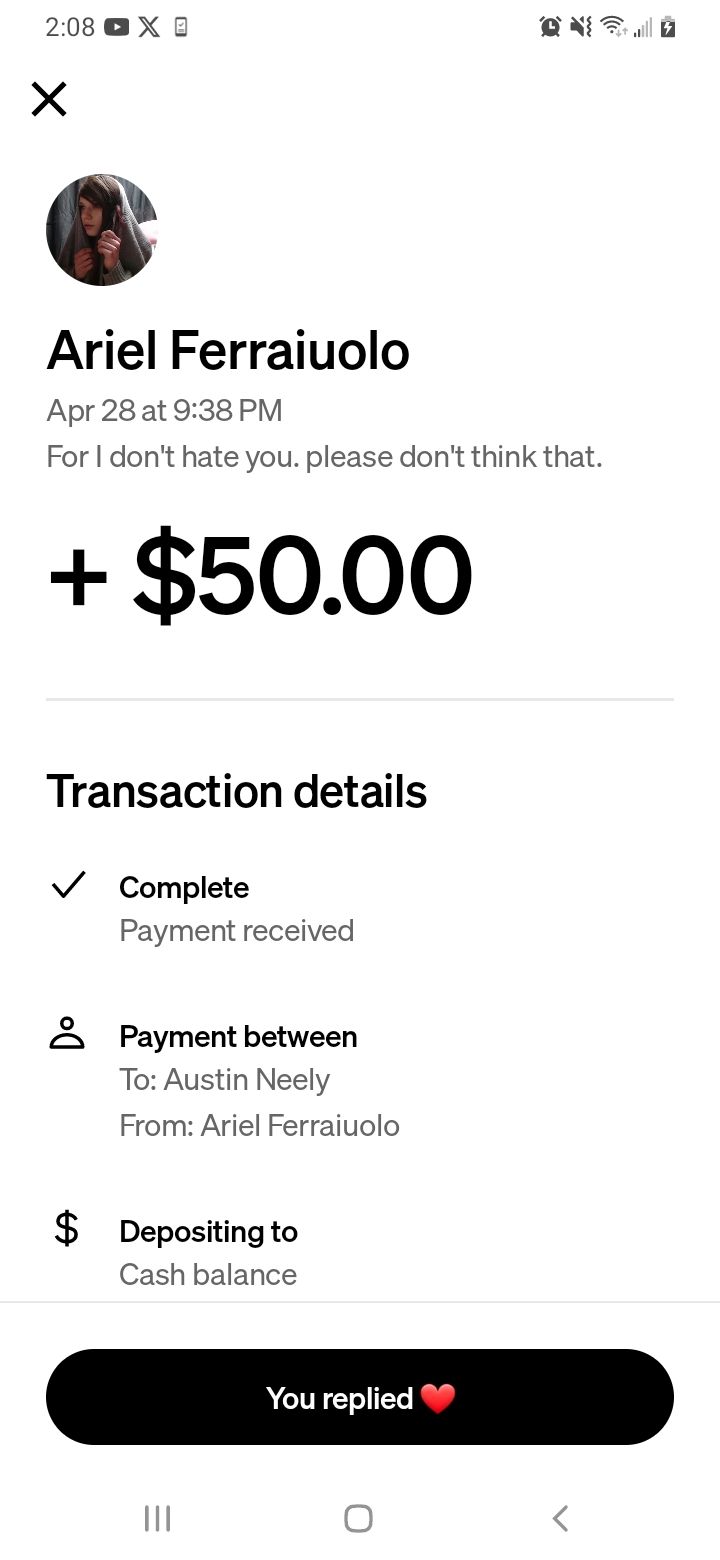Open recent apps from navigation bar
The width and height of the screenshot is (720, 1560).
coord(158,1518)
